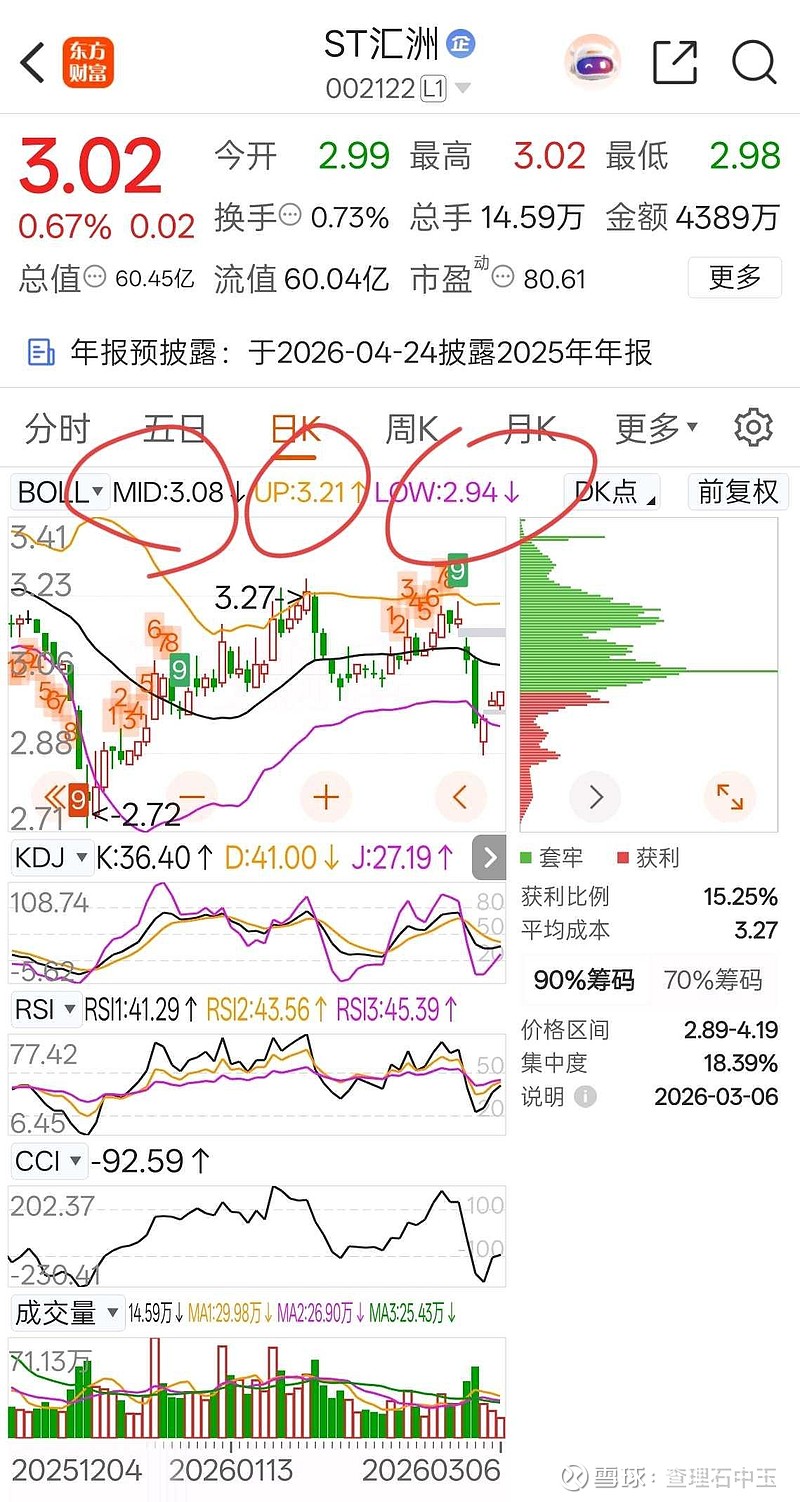This screenshot has height=1502, width=800.
Task: Switch to 70%筹码 view
Action: pos(712,980)
